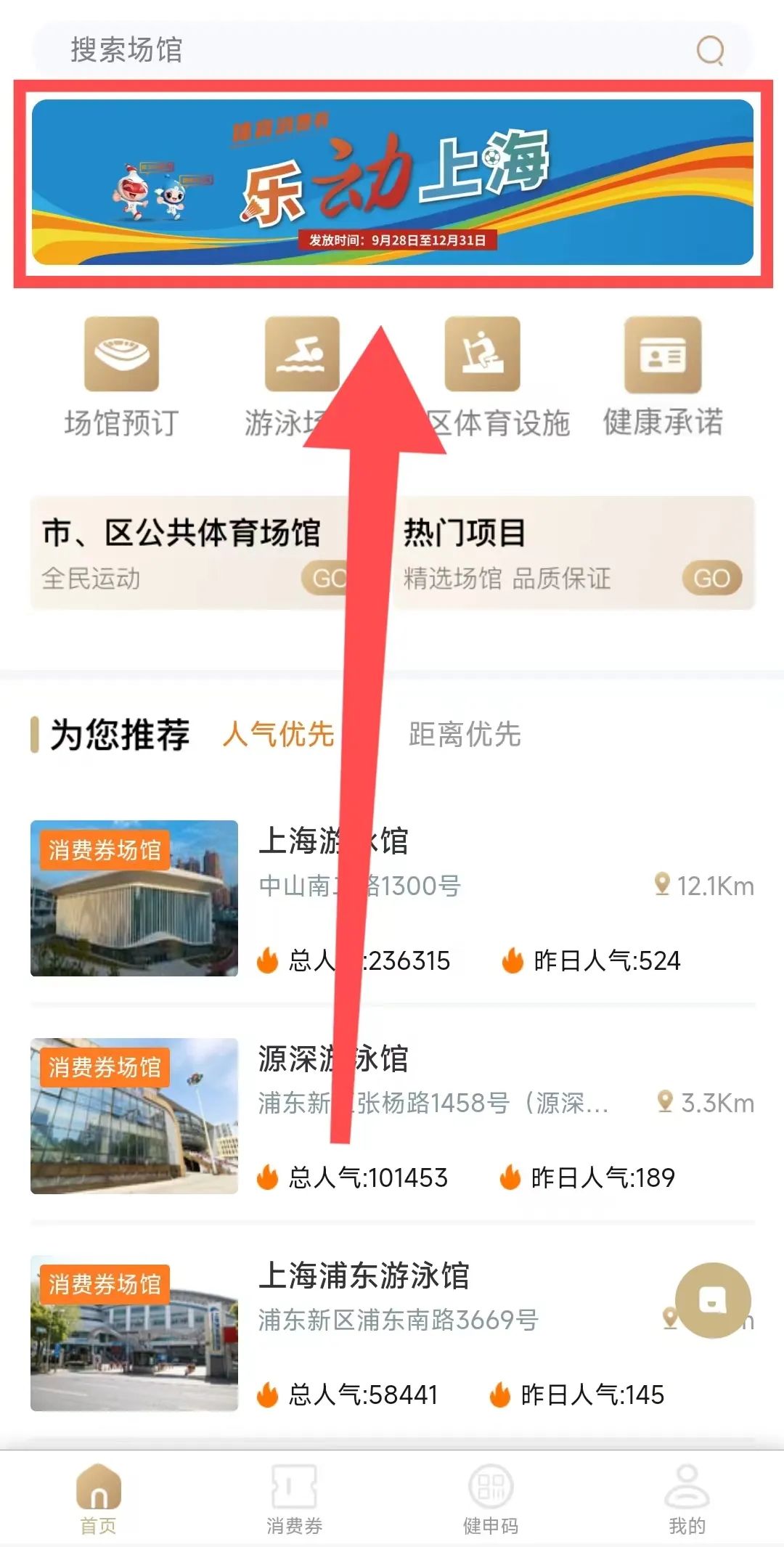
Task: Open the 乐动上海 banner
Action: tap(393, 183)
